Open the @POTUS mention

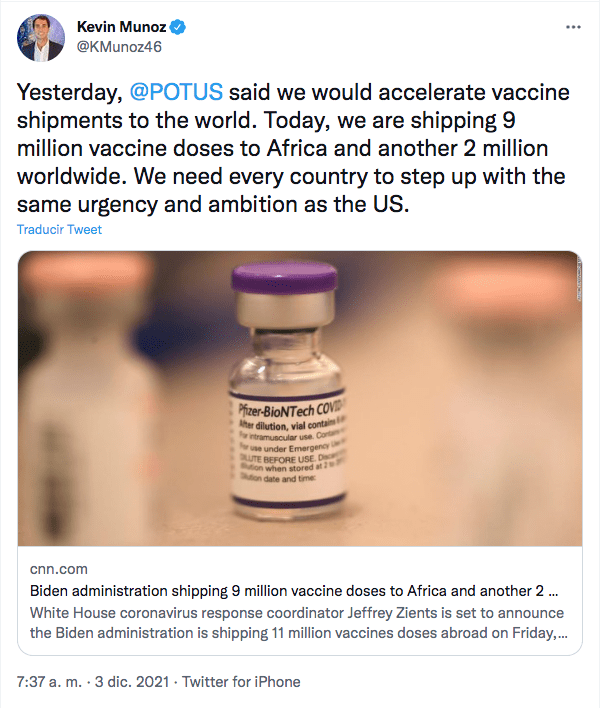[x=176, y=92]
